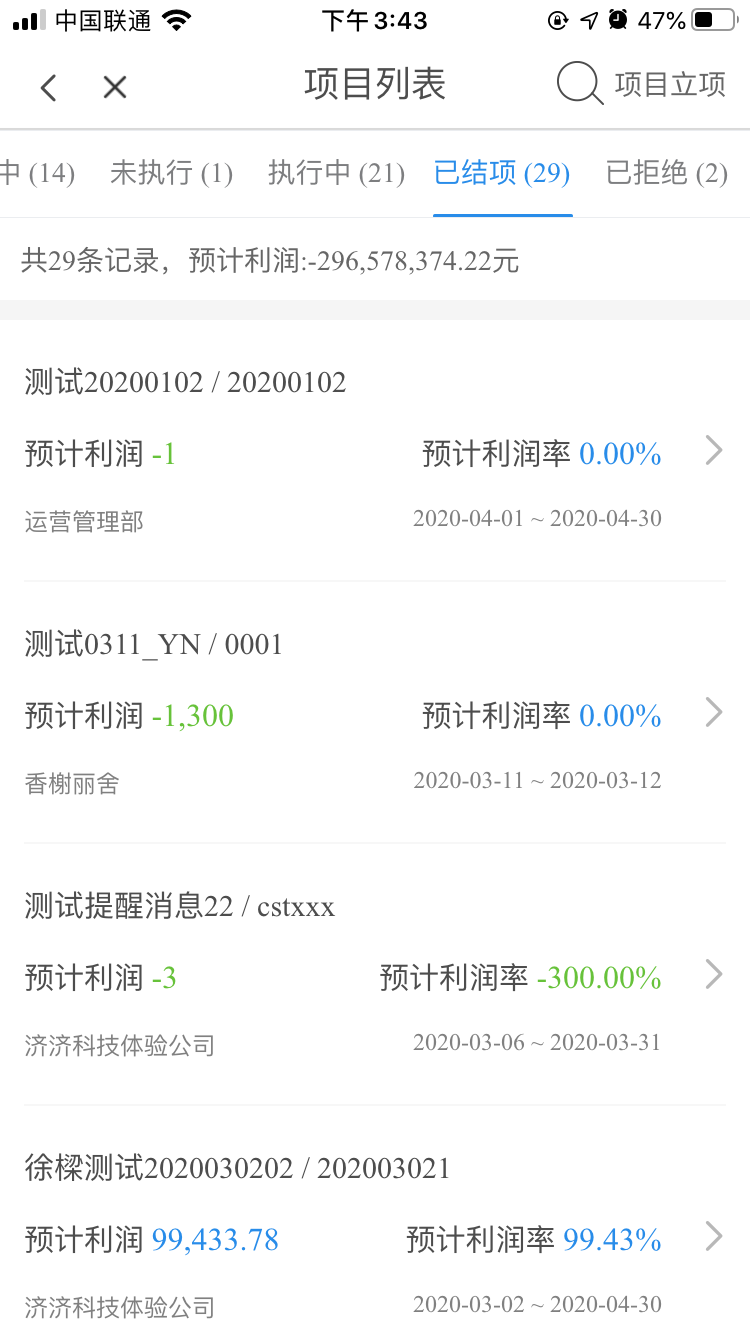Close the page with the X icon
This screenshot has width=750, height=1334.
point(115,88)
